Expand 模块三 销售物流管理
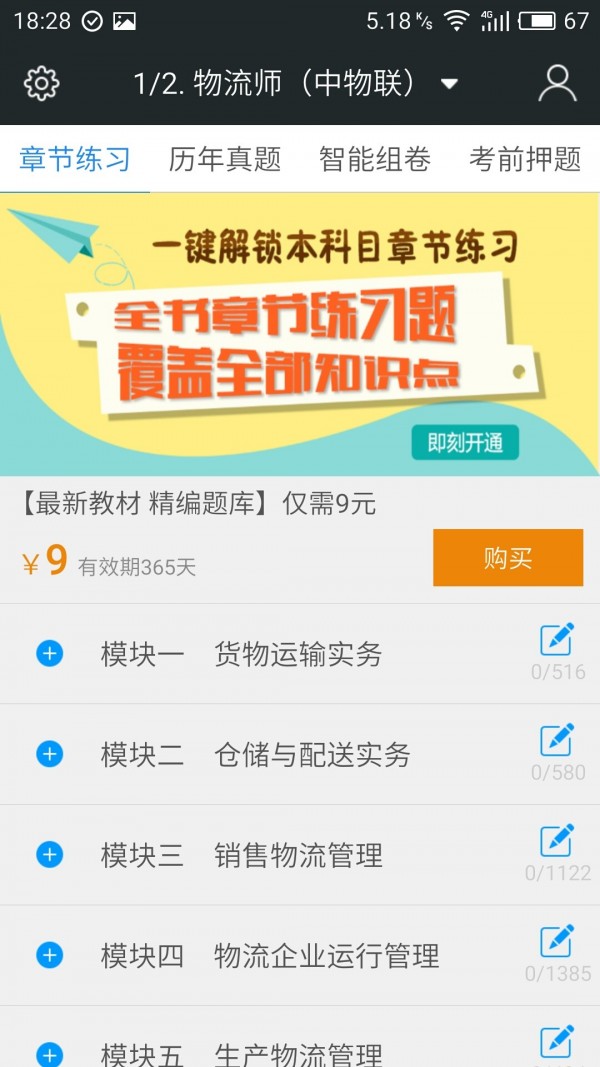 point(49,855)
